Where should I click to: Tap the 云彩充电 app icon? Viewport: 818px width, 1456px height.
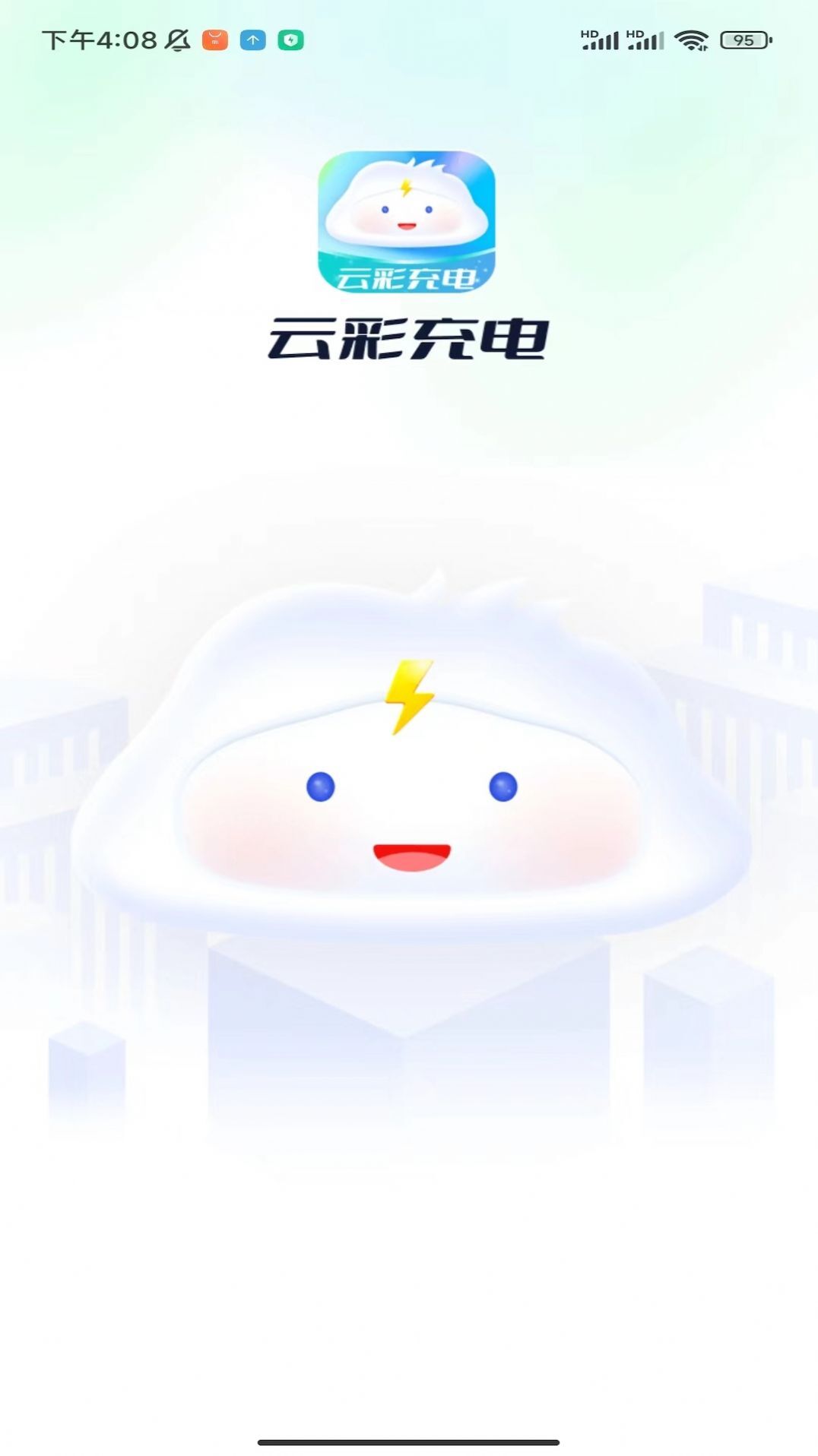408,222
